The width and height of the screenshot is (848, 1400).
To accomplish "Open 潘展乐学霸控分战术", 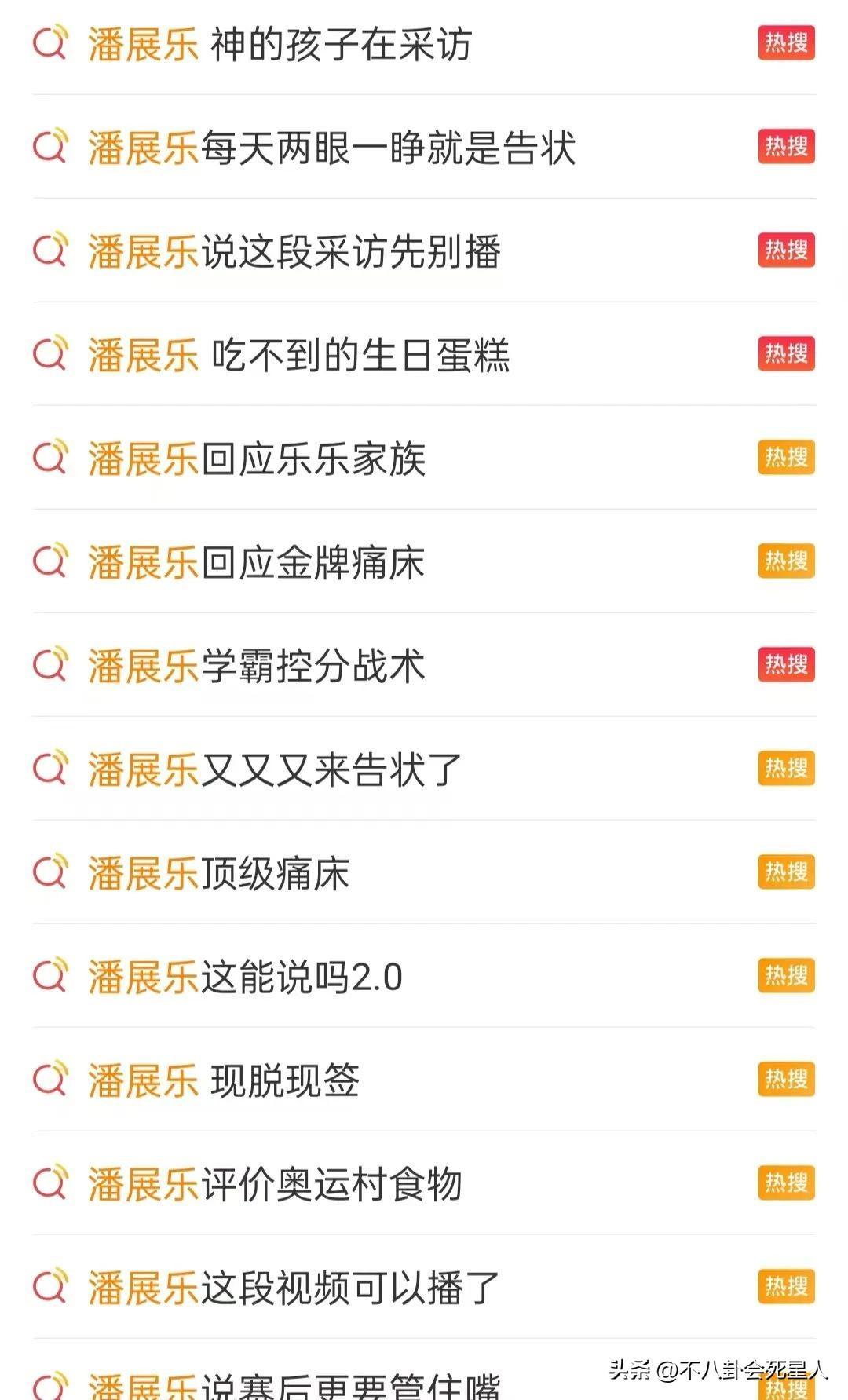I will 257,666.
